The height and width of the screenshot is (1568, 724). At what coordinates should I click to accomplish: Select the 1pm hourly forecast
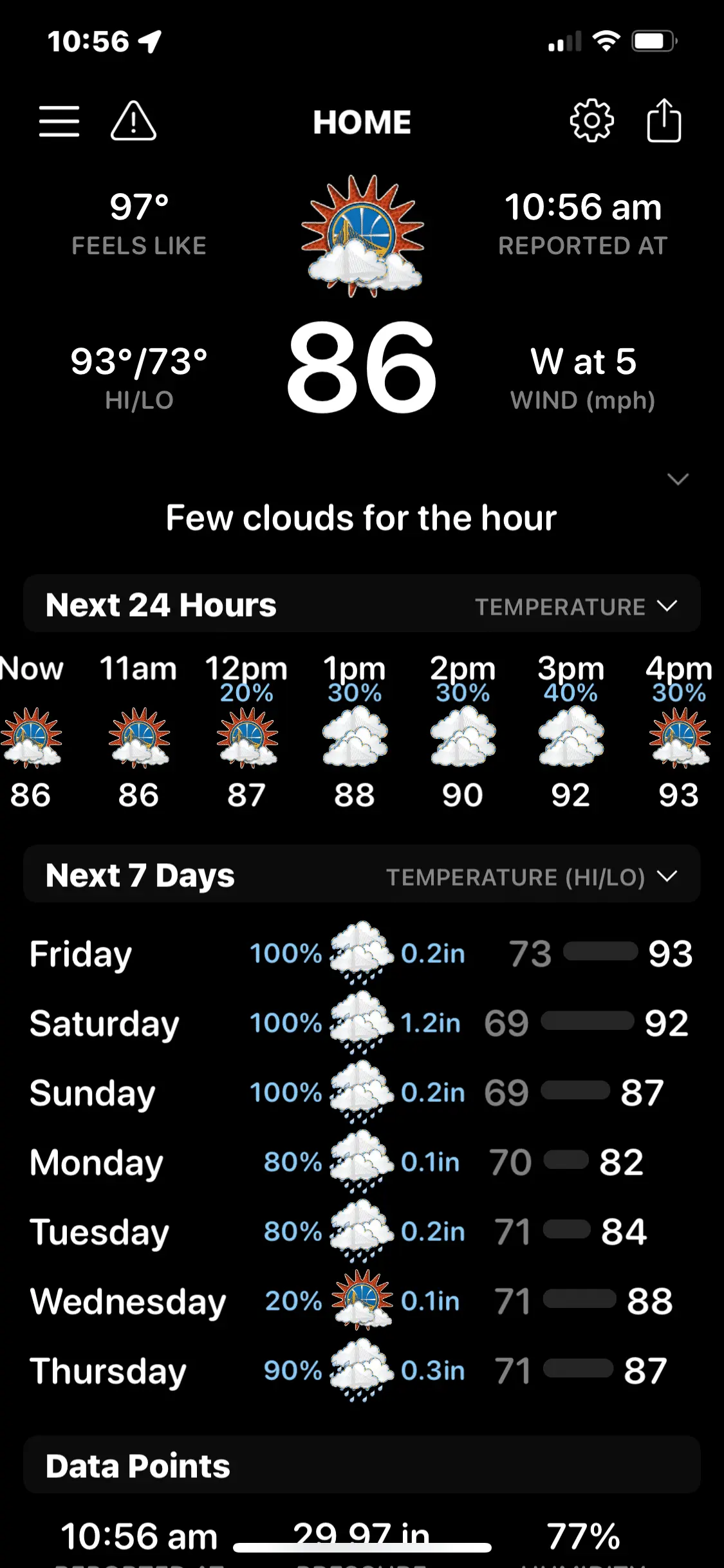point(355,734)
